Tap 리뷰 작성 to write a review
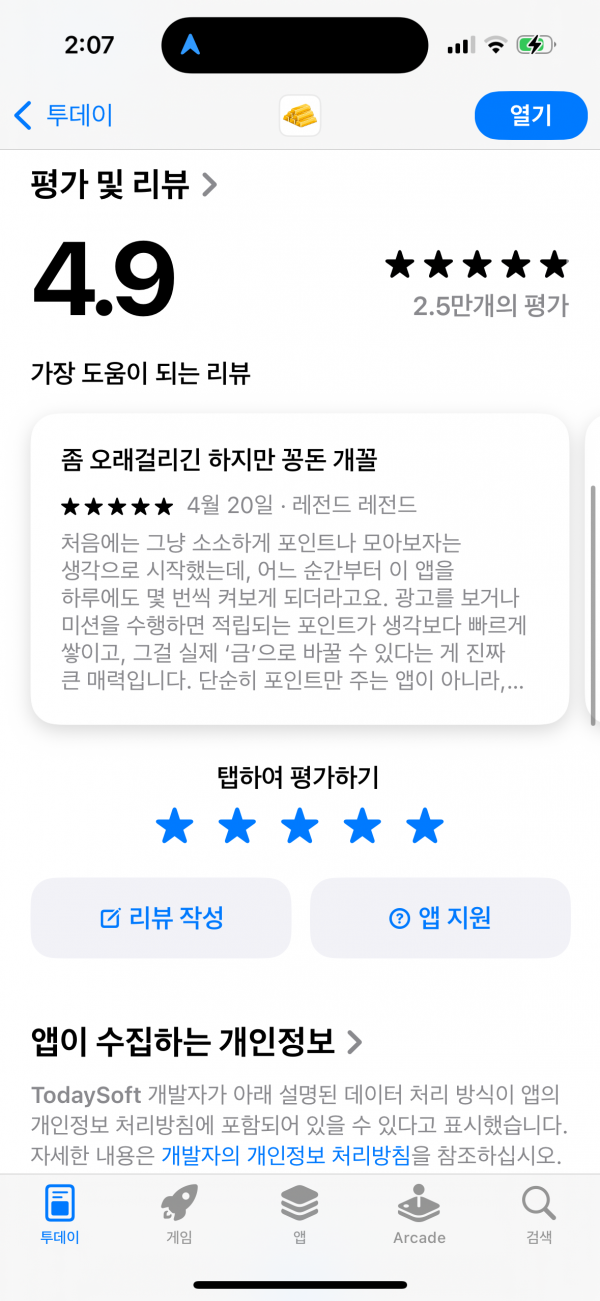The height and width of the screenshot is (1301, 600). pyautogui.click(x=161, y=918)
